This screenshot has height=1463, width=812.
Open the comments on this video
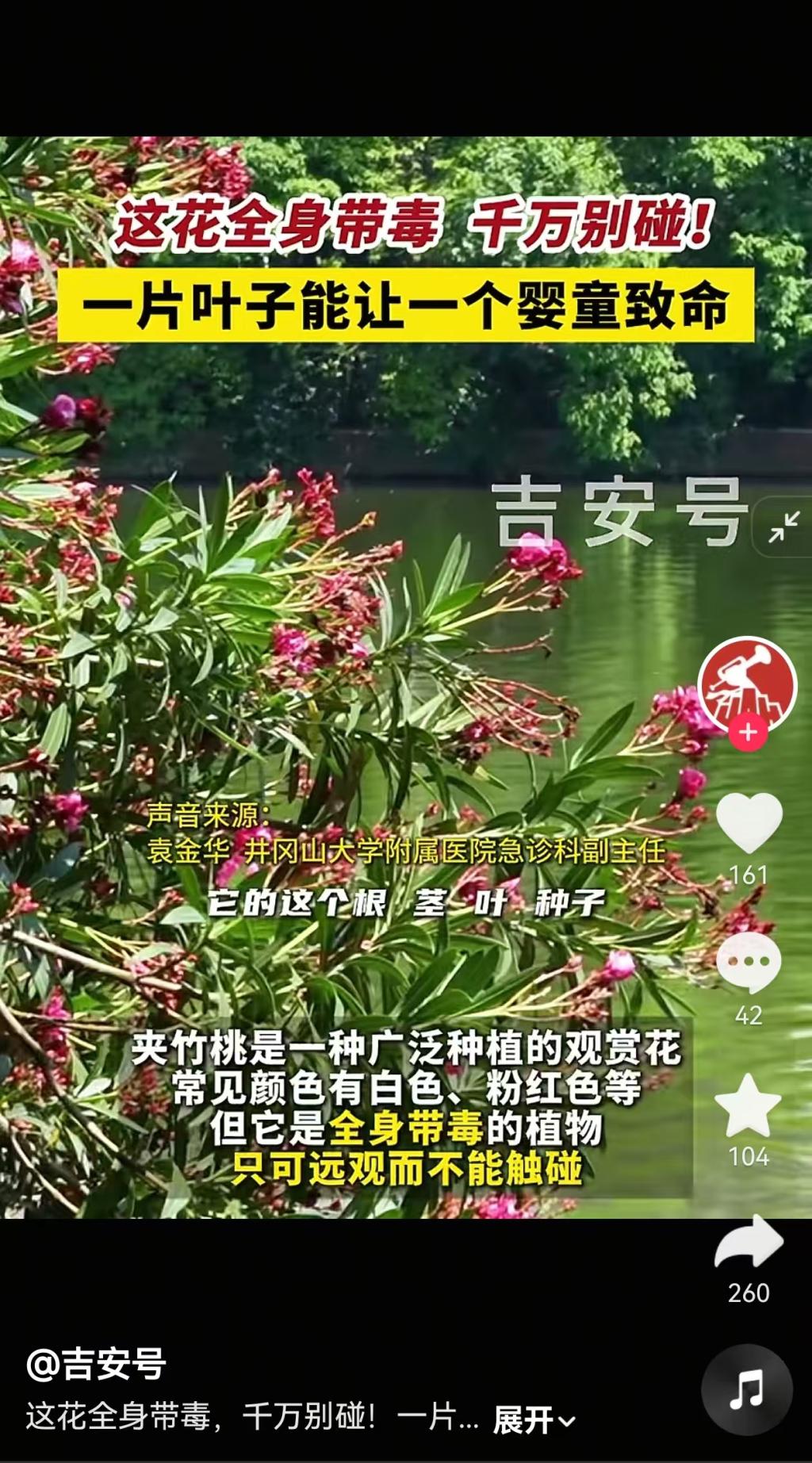click(x=749, y=962)
